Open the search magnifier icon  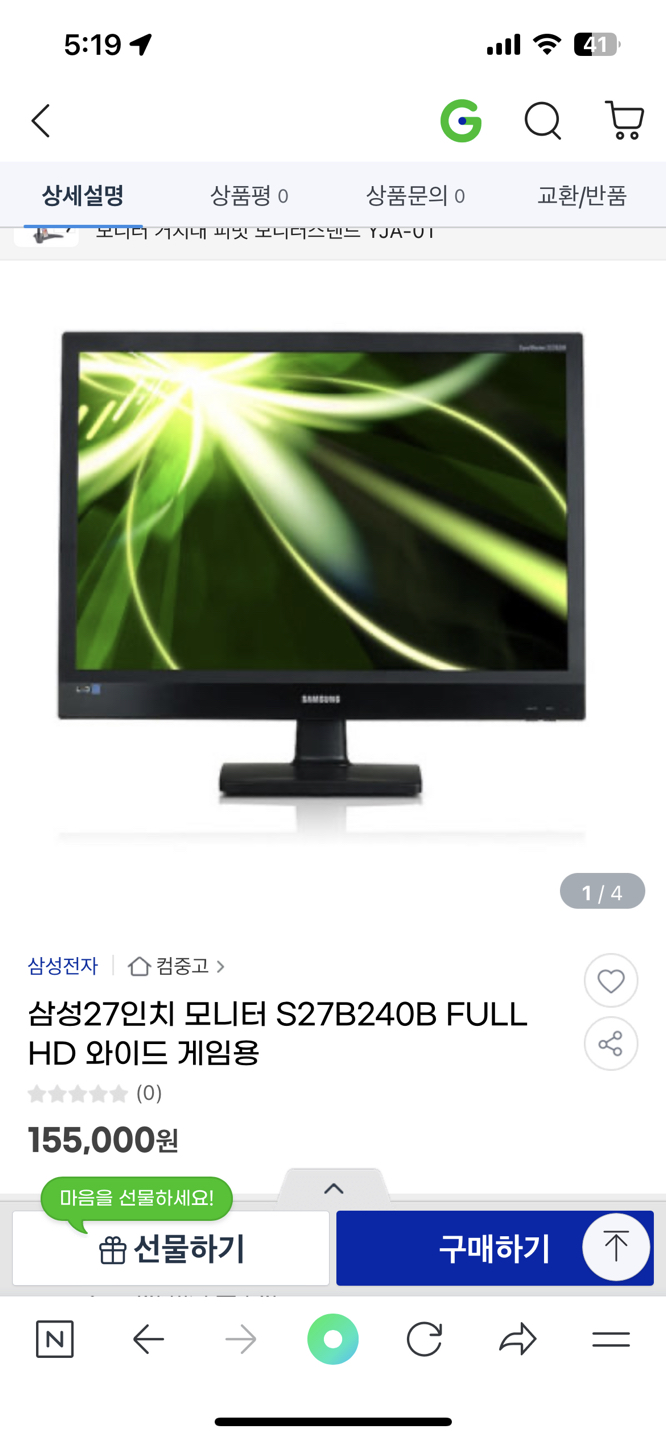(543, 122)
